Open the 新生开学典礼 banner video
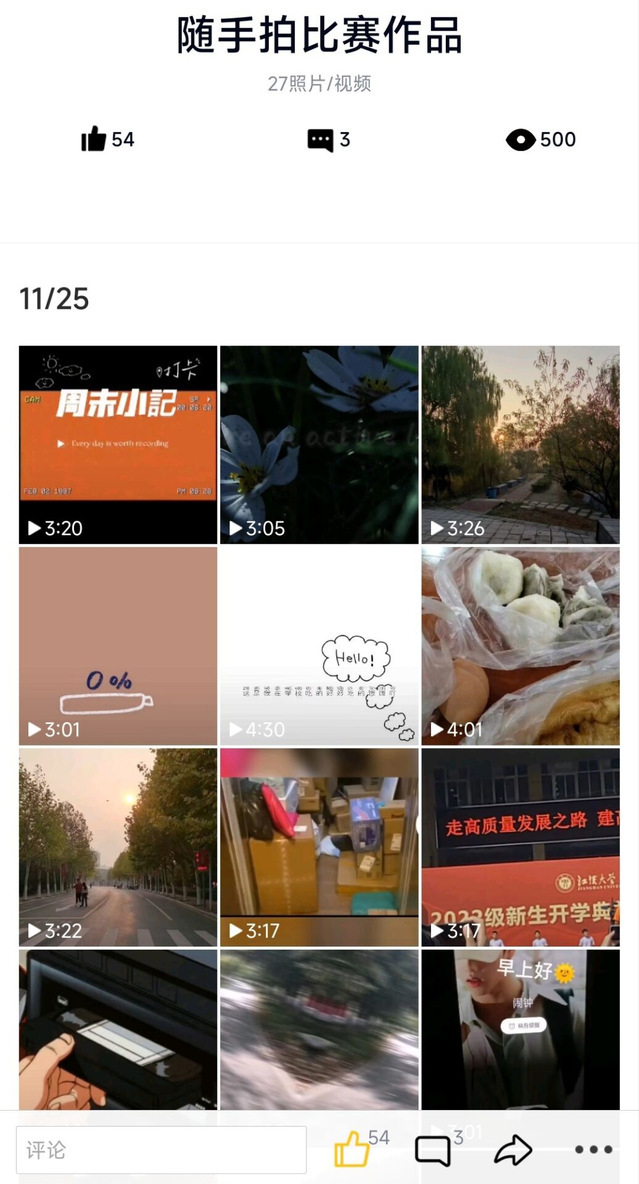 pyautogui.click(x=520, y=846)
